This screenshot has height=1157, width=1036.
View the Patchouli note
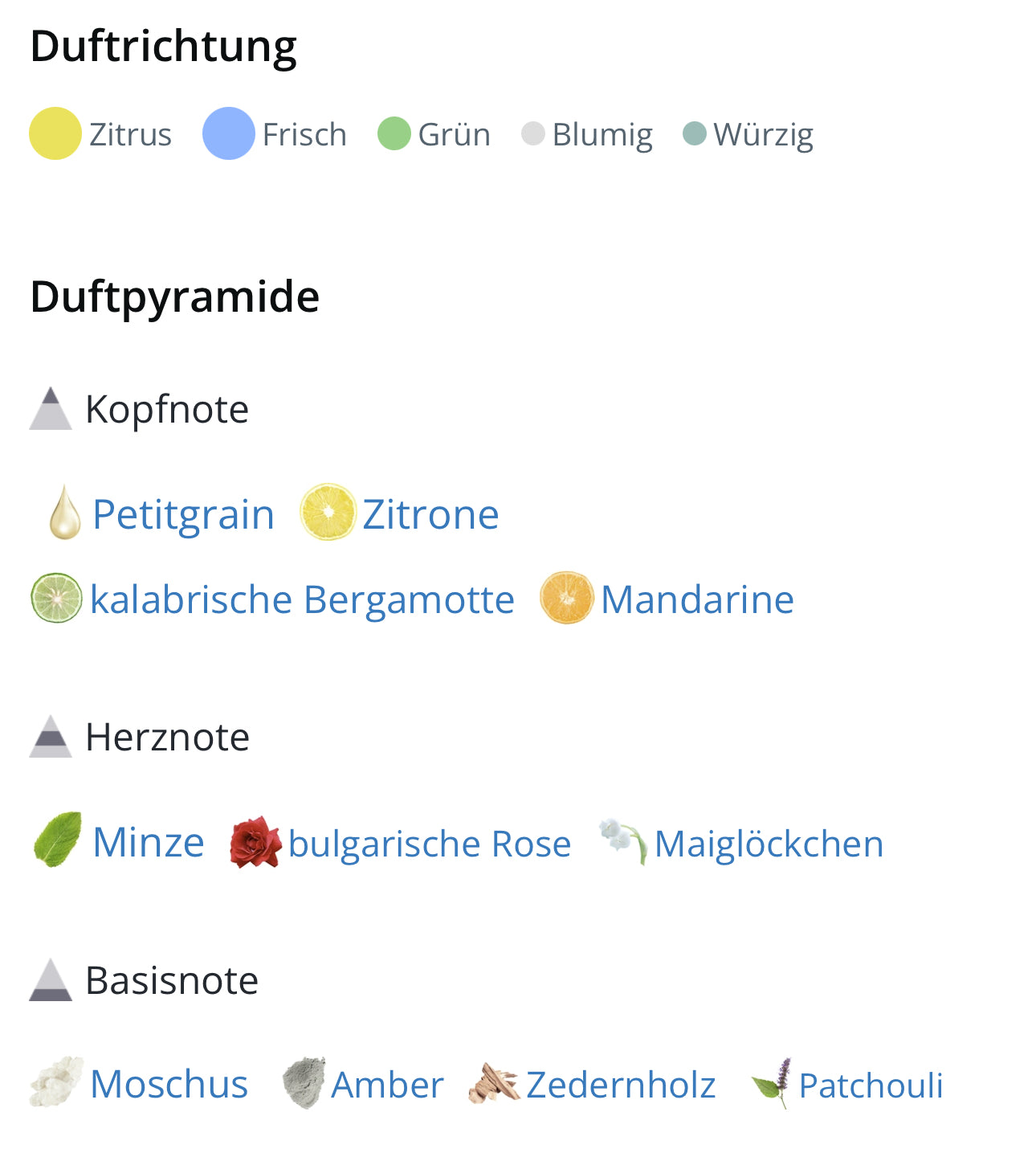click(870, 1085)
